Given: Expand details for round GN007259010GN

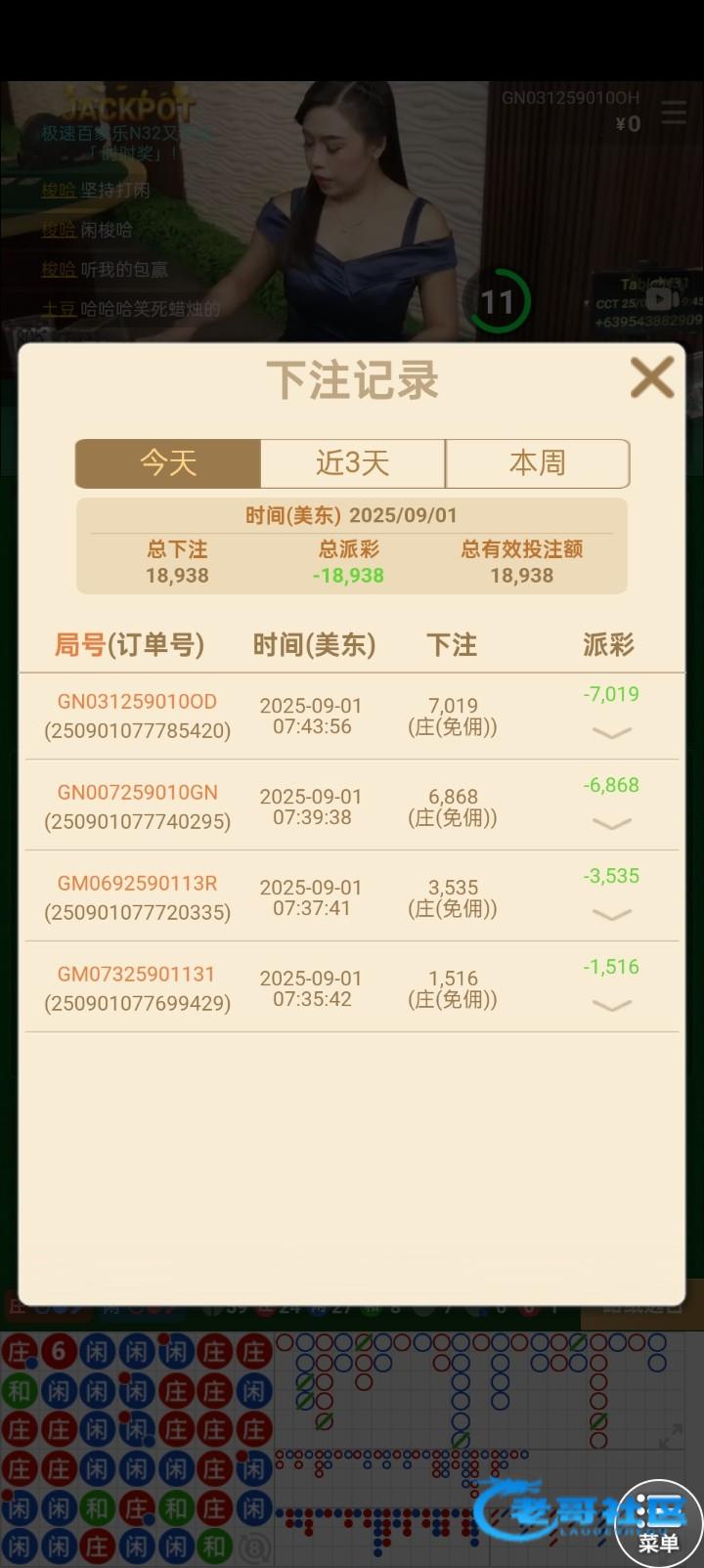Looking at the screenshot, I should pyautogui.click(x=612, y=823).
